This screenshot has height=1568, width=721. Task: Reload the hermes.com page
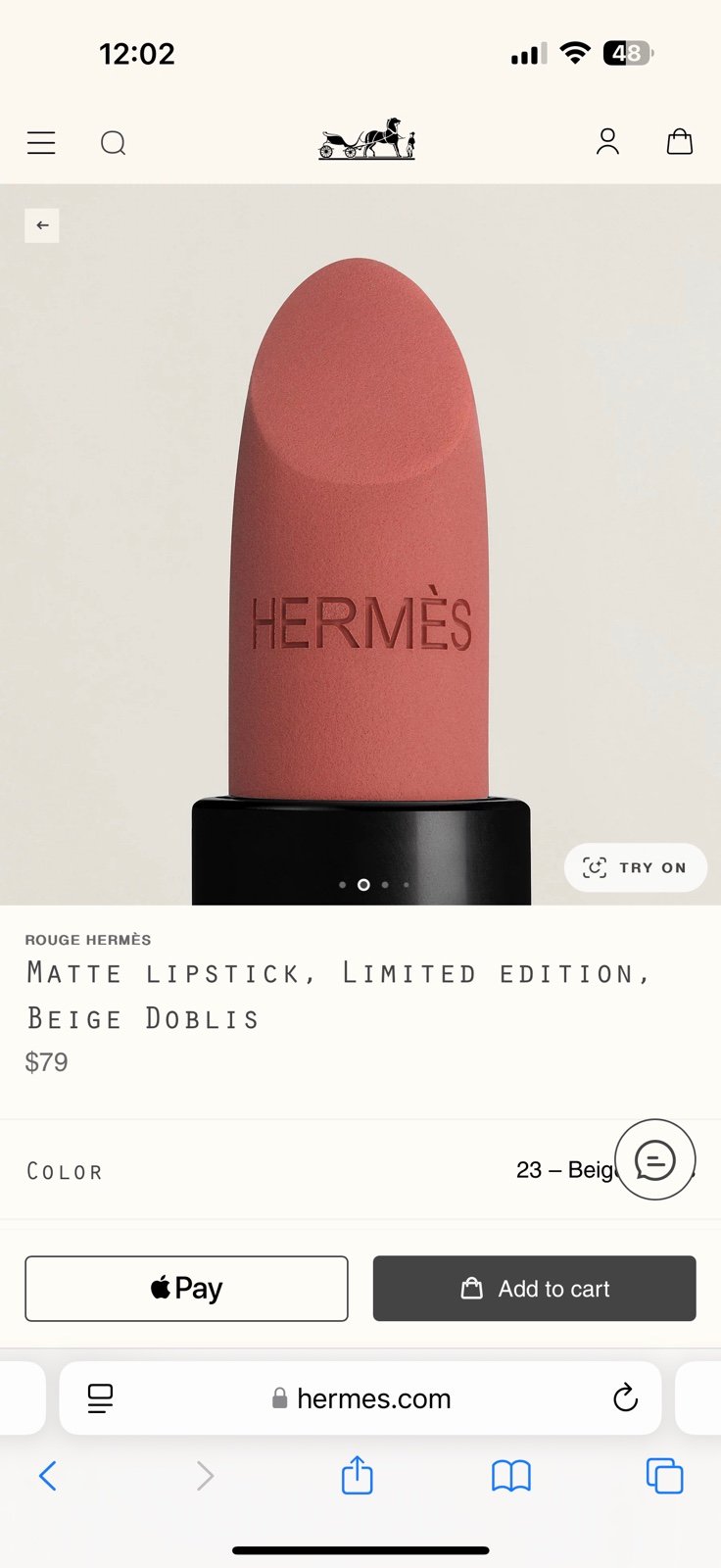pyautogui.click(x=625, y=1398)
